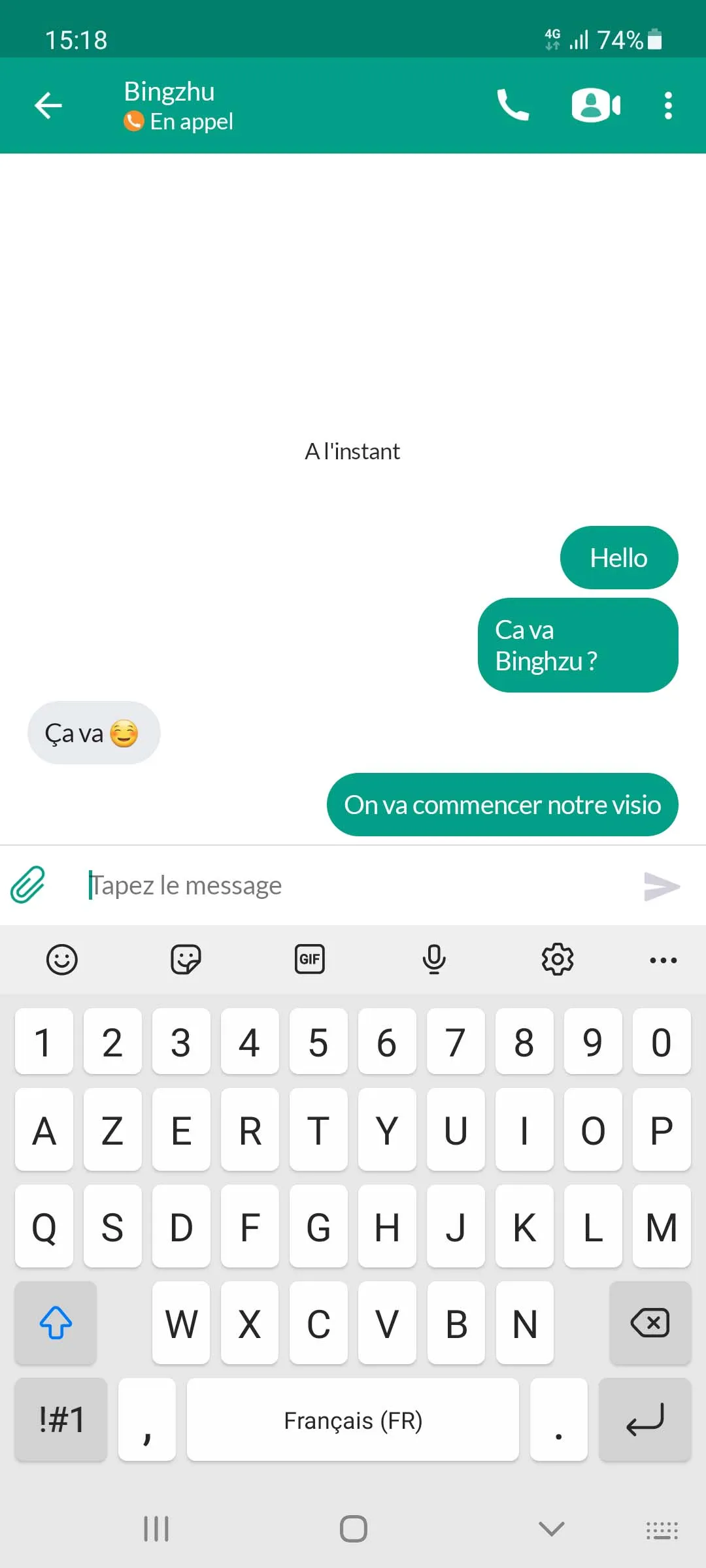706x1568 pixels.
Task: Focus the 'Tapez le message' field
Action: [x=353, y=885]
